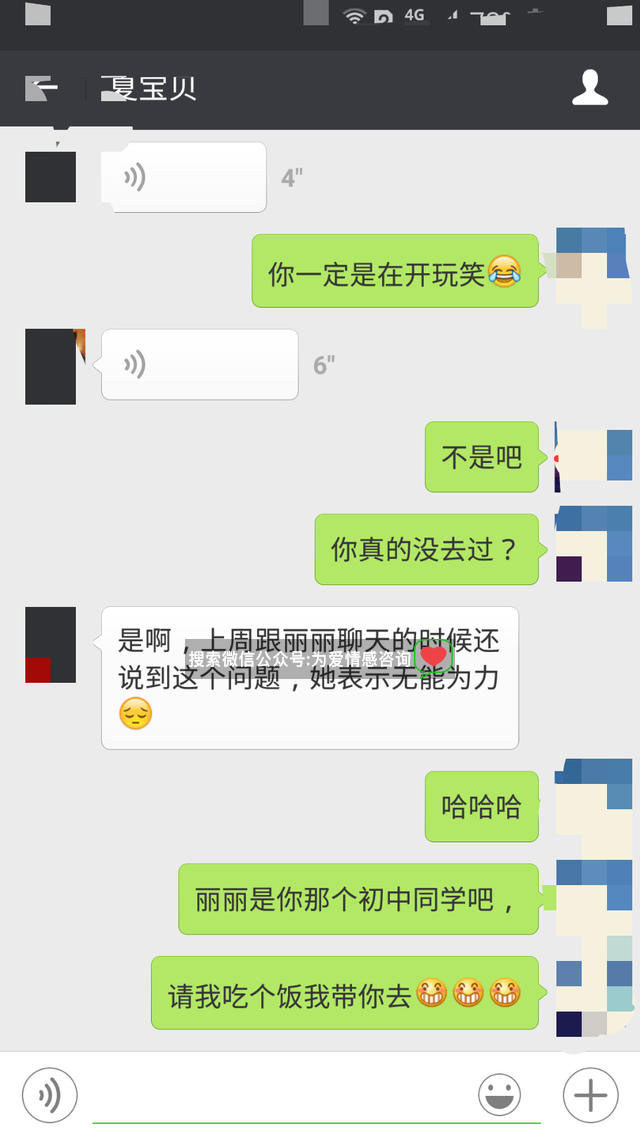The height and width of the screenshot is (1138, 640).
Task: Open the emoji picker
Action: (x=499, y=1095)
